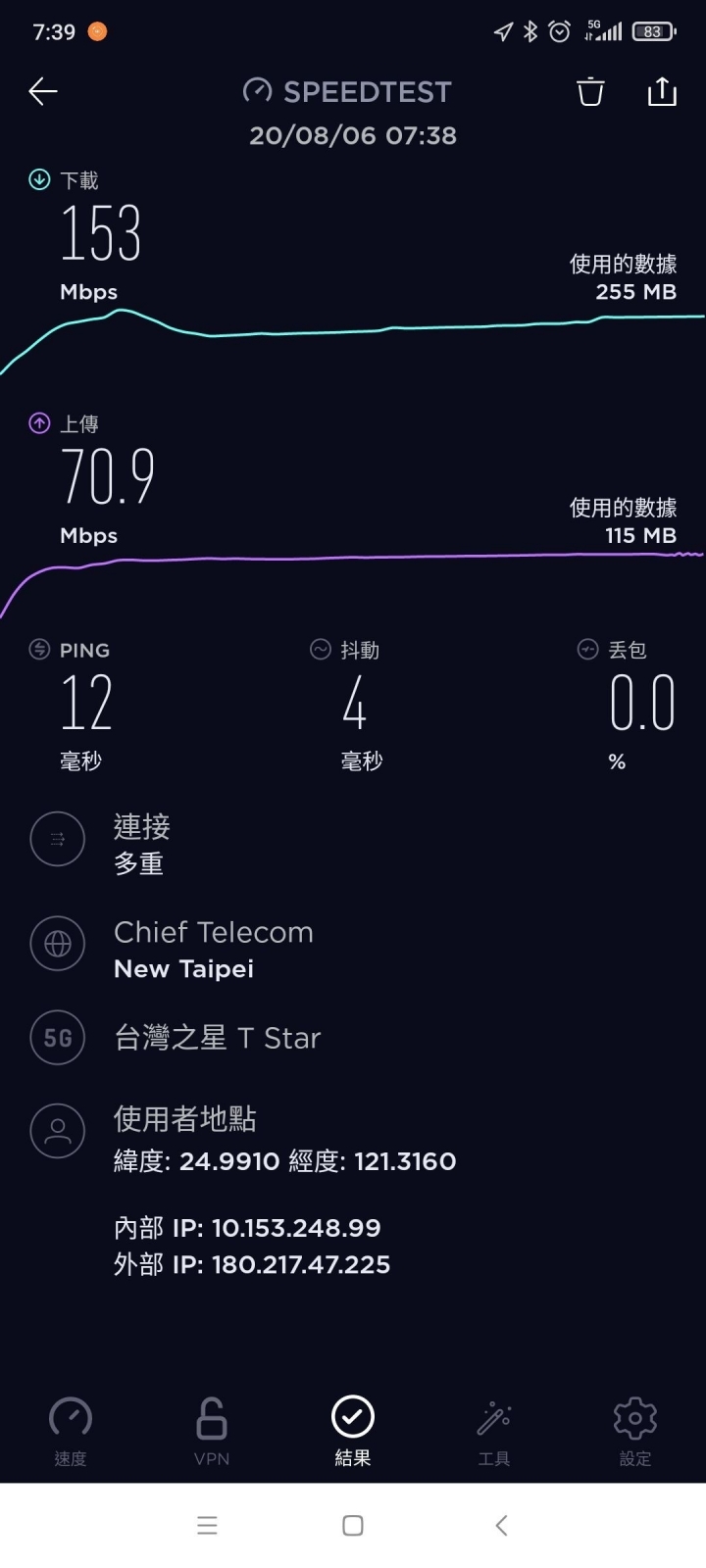
Task: Go to the 設定 tab
Action: click(x=635, y=1431)
